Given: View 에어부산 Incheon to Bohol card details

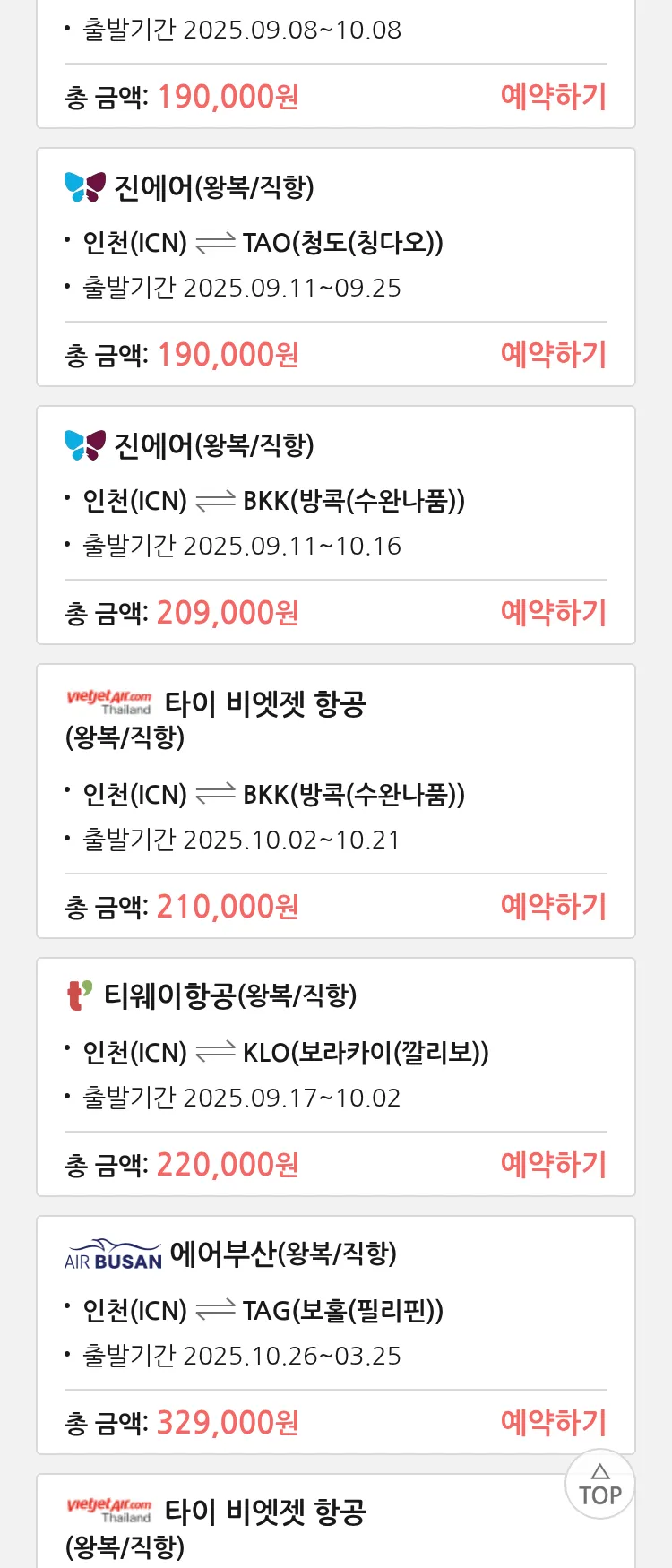Looking at the screenshot, I should pos(335,1310).
